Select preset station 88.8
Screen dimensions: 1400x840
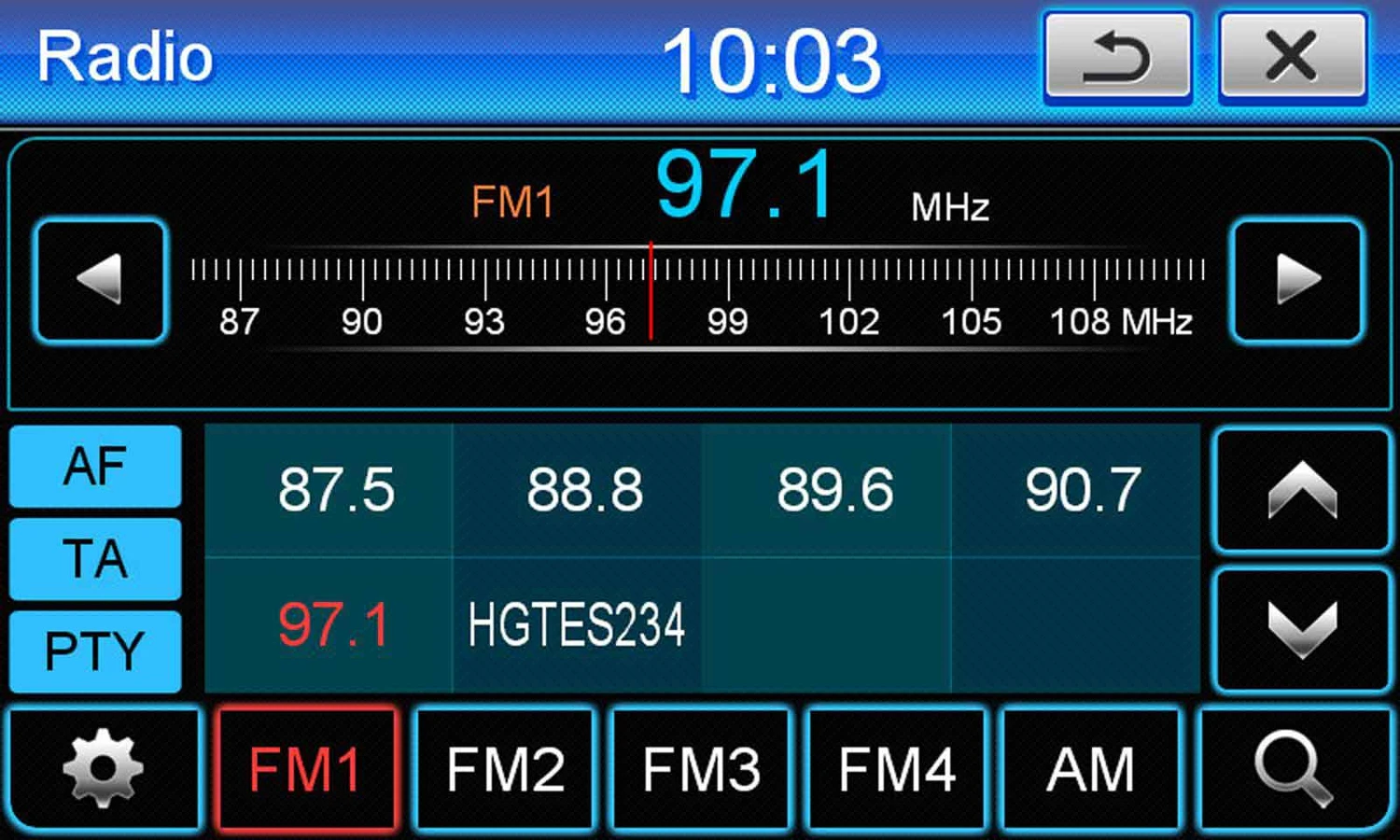pos(585,490)
